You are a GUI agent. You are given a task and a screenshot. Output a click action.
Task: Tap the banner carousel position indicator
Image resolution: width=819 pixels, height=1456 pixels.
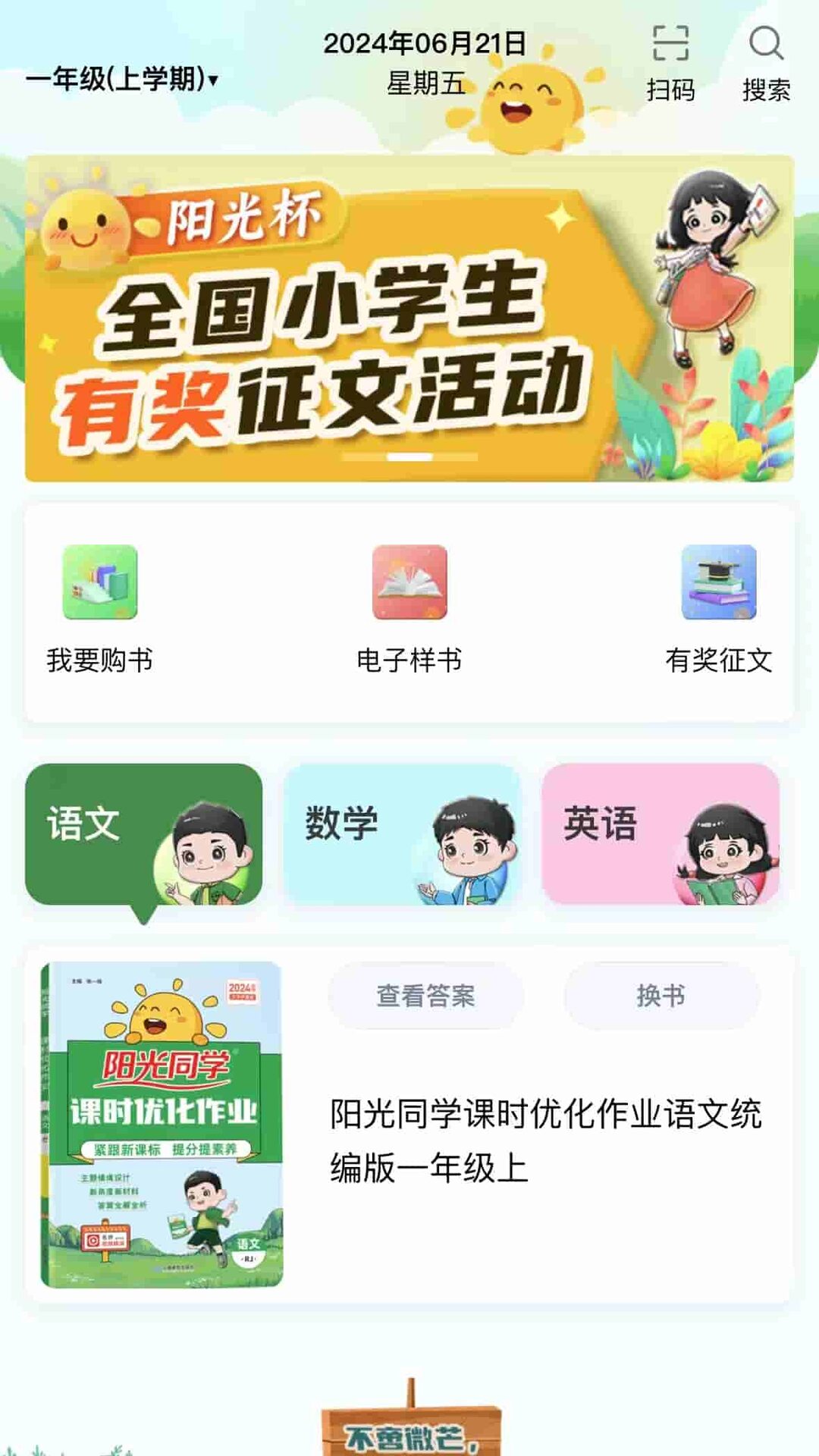point(409,458)
